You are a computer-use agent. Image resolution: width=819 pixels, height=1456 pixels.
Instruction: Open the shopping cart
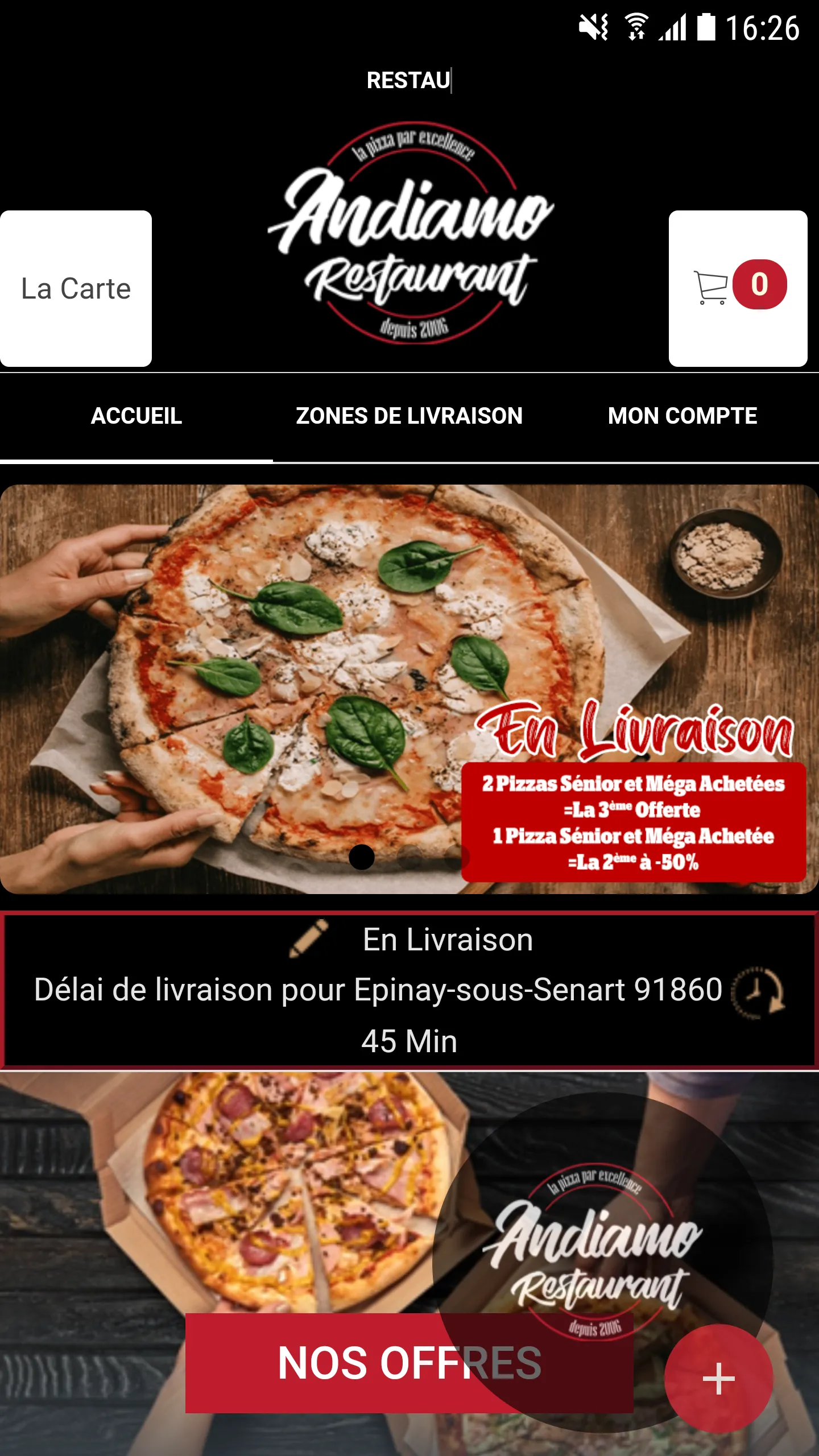pos(738,288)
